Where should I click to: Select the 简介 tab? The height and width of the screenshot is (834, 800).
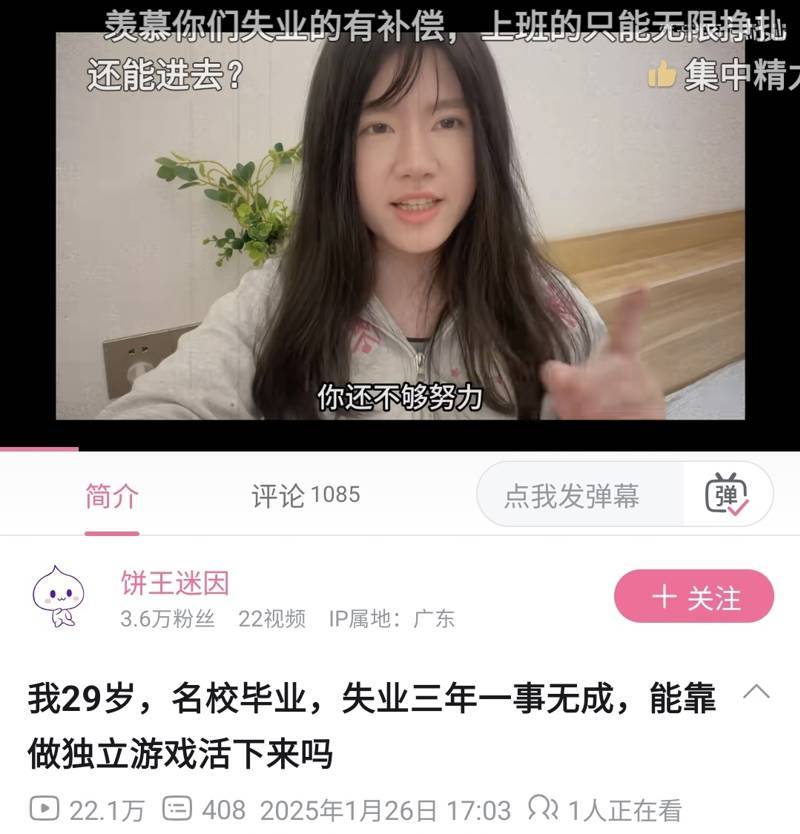[112, 496]
